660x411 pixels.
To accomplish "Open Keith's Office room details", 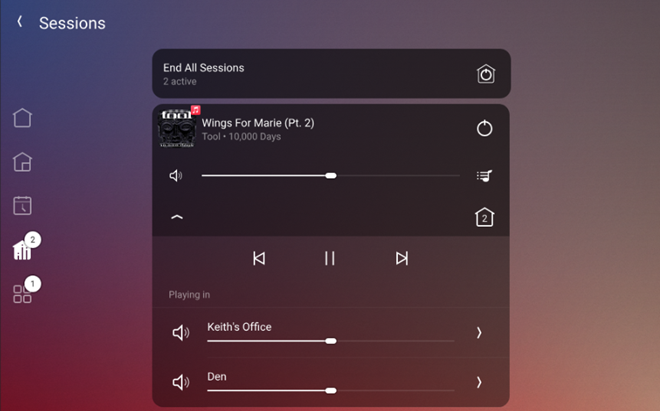I will click(479, 333).
